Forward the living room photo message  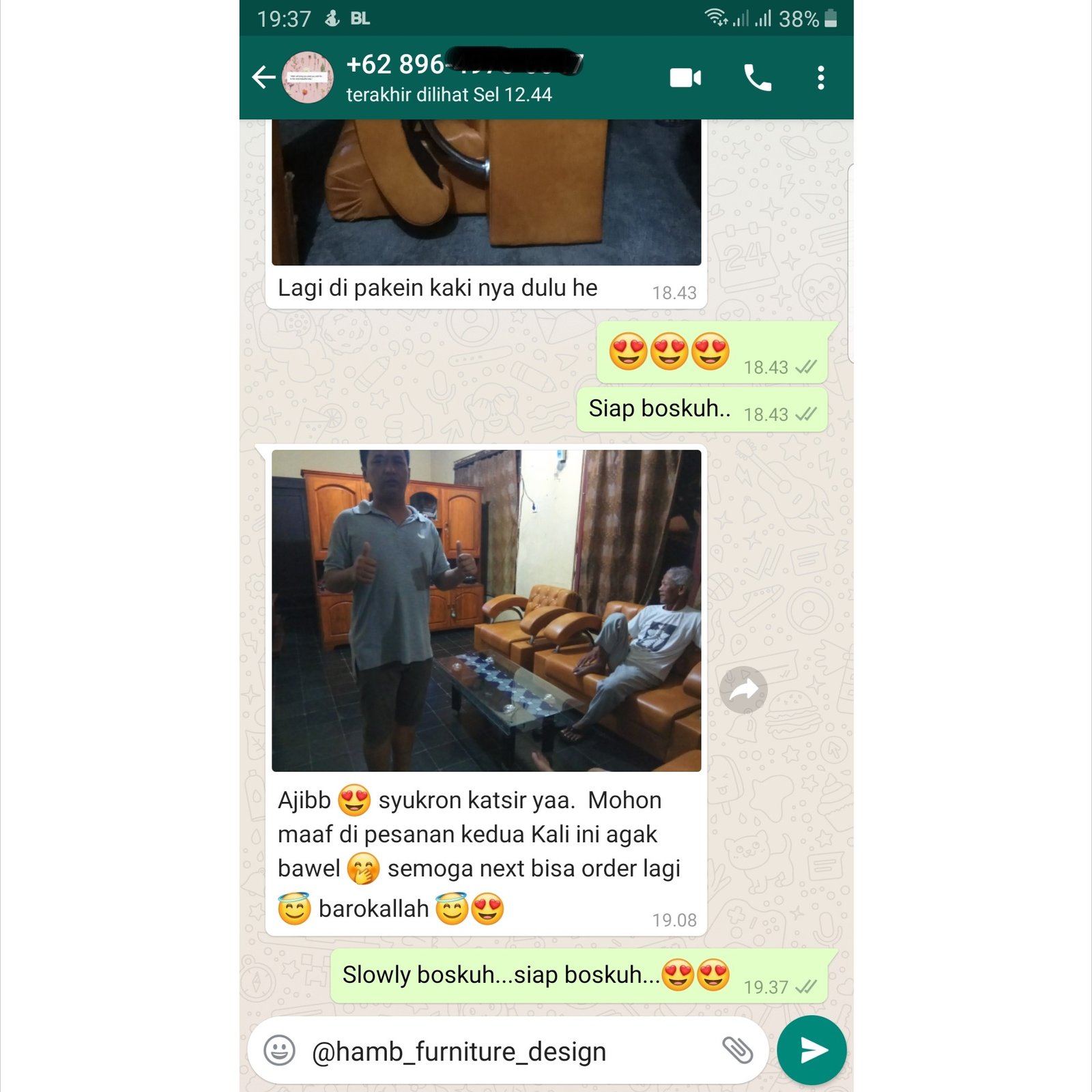pos(743,689)
